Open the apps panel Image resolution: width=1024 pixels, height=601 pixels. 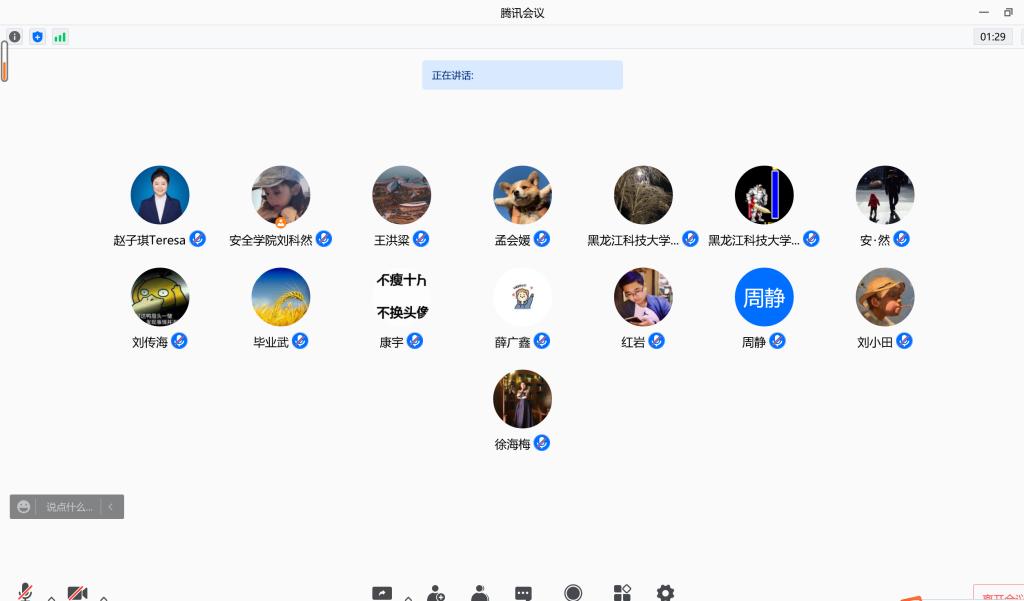tap(622, 592)
